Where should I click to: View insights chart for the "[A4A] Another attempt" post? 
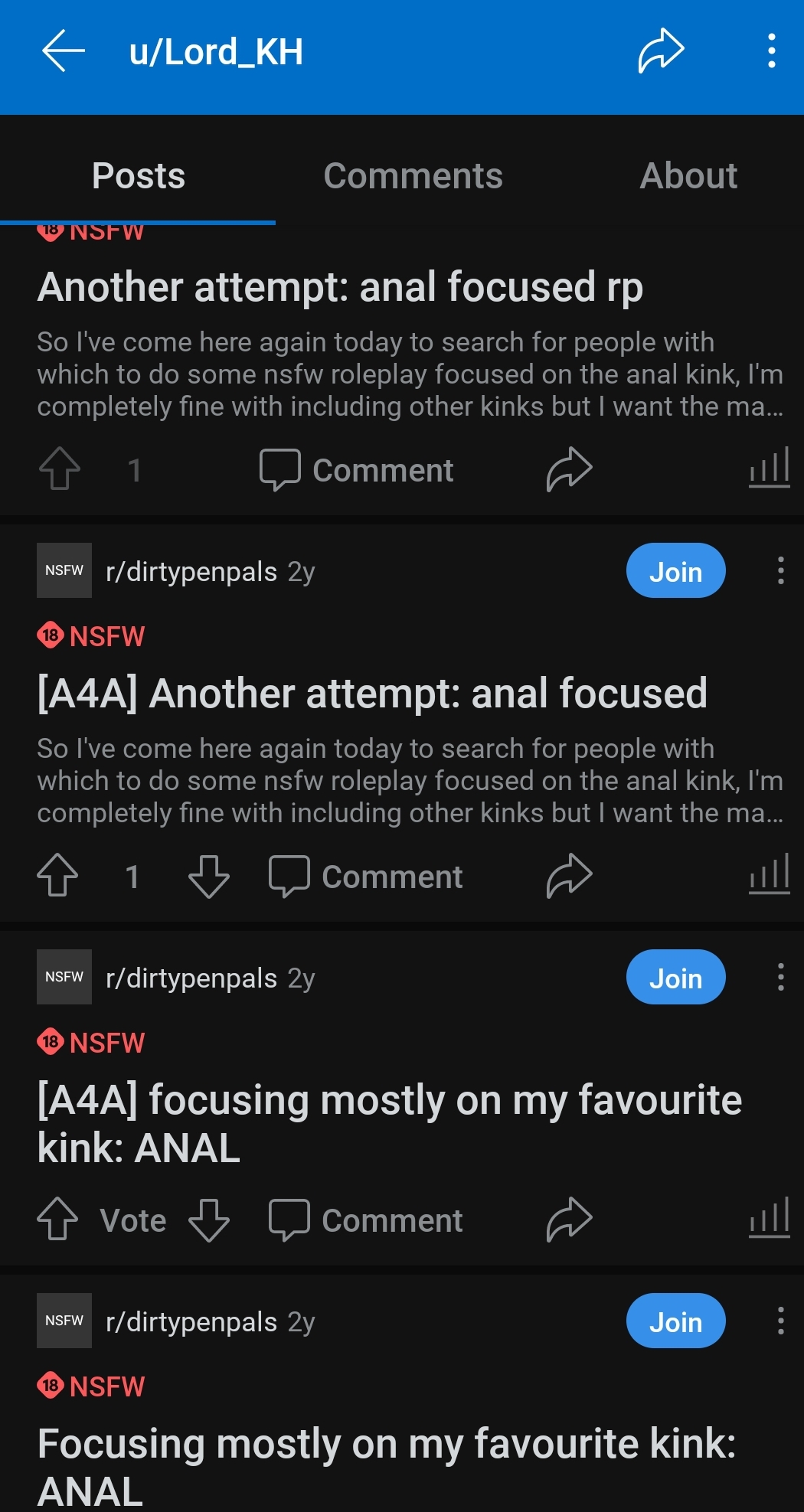(x=770, y=874)
